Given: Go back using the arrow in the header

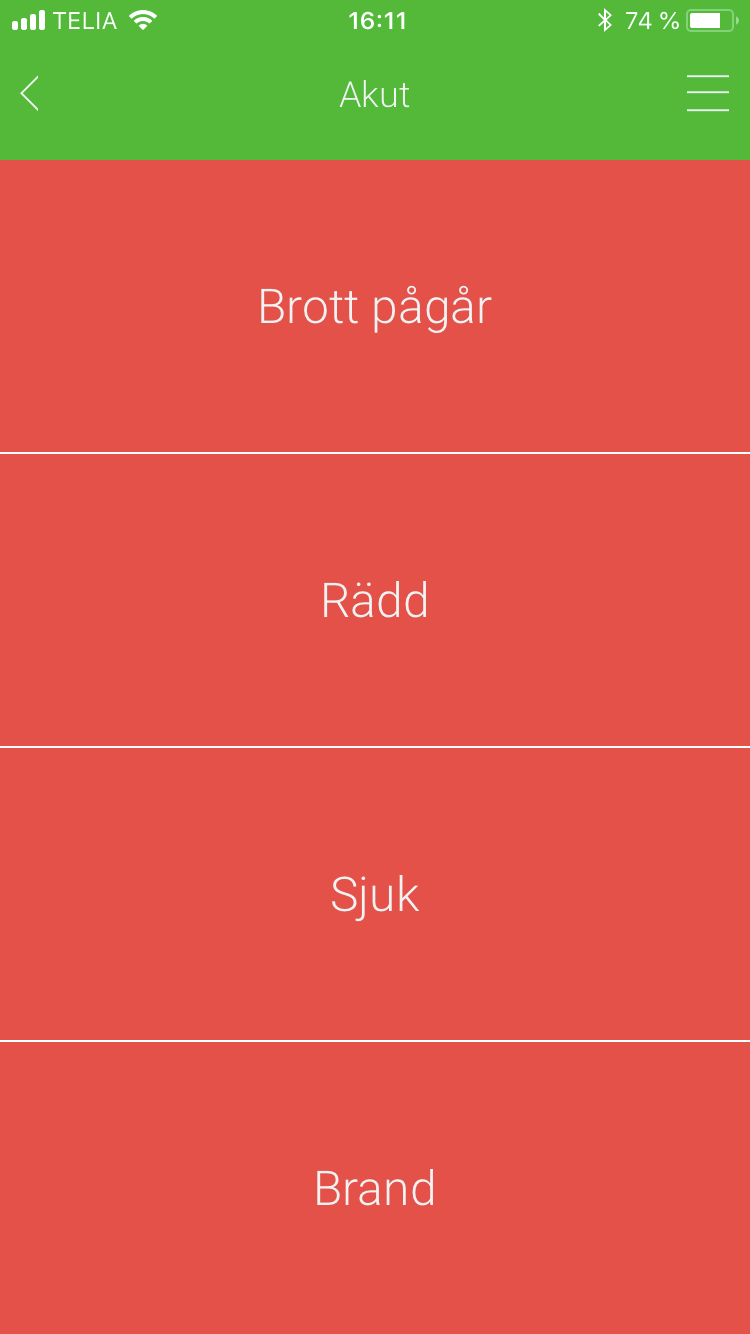Looking at the screenshot, I should coord(30,94).
